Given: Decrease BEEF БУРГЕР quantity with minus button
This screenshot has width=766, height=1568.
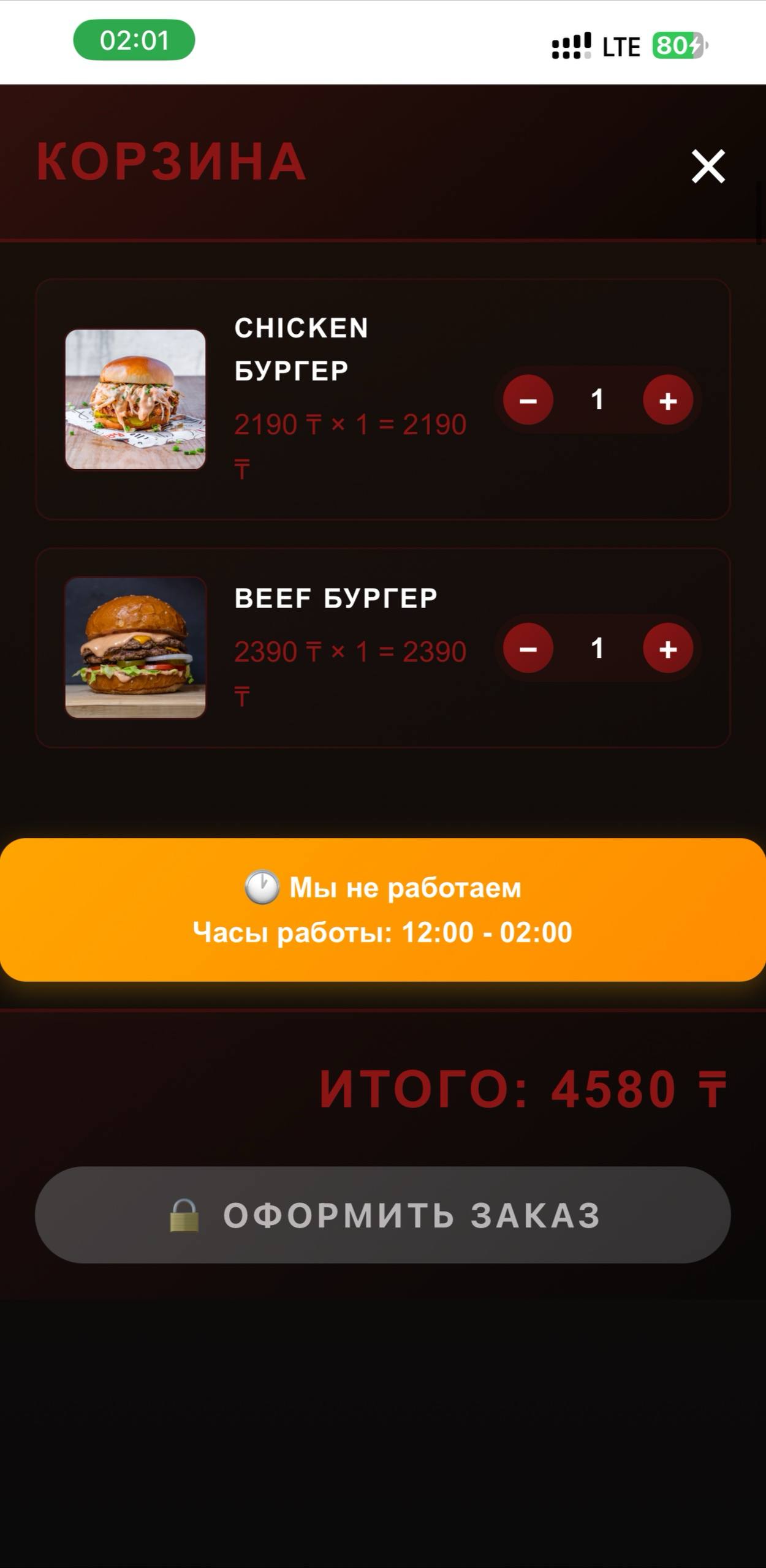Looking at the screenshot, I should tap(528, 647).
